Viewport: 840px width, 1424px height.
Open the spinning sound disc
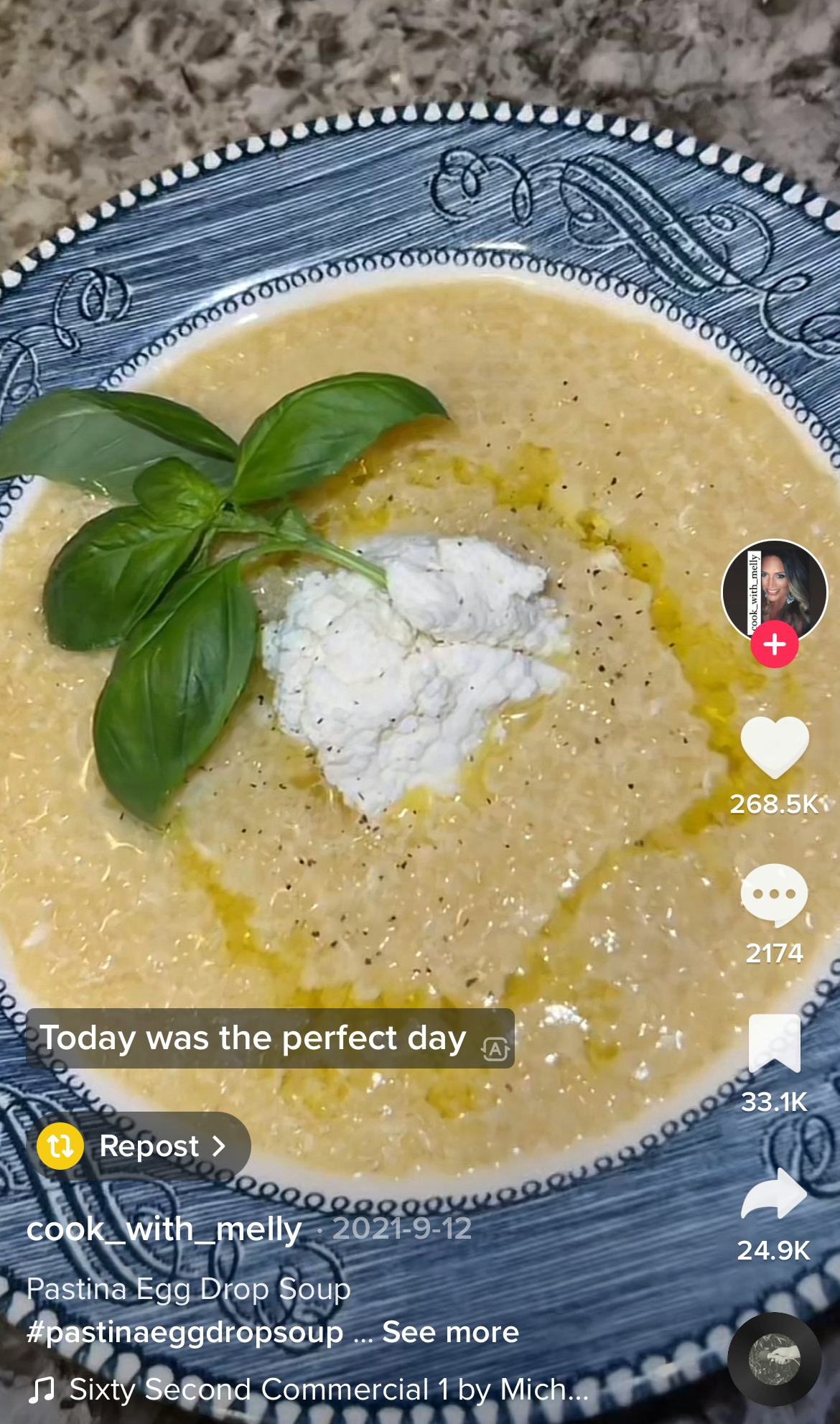pyautogui.click(x=774, y=1359)
